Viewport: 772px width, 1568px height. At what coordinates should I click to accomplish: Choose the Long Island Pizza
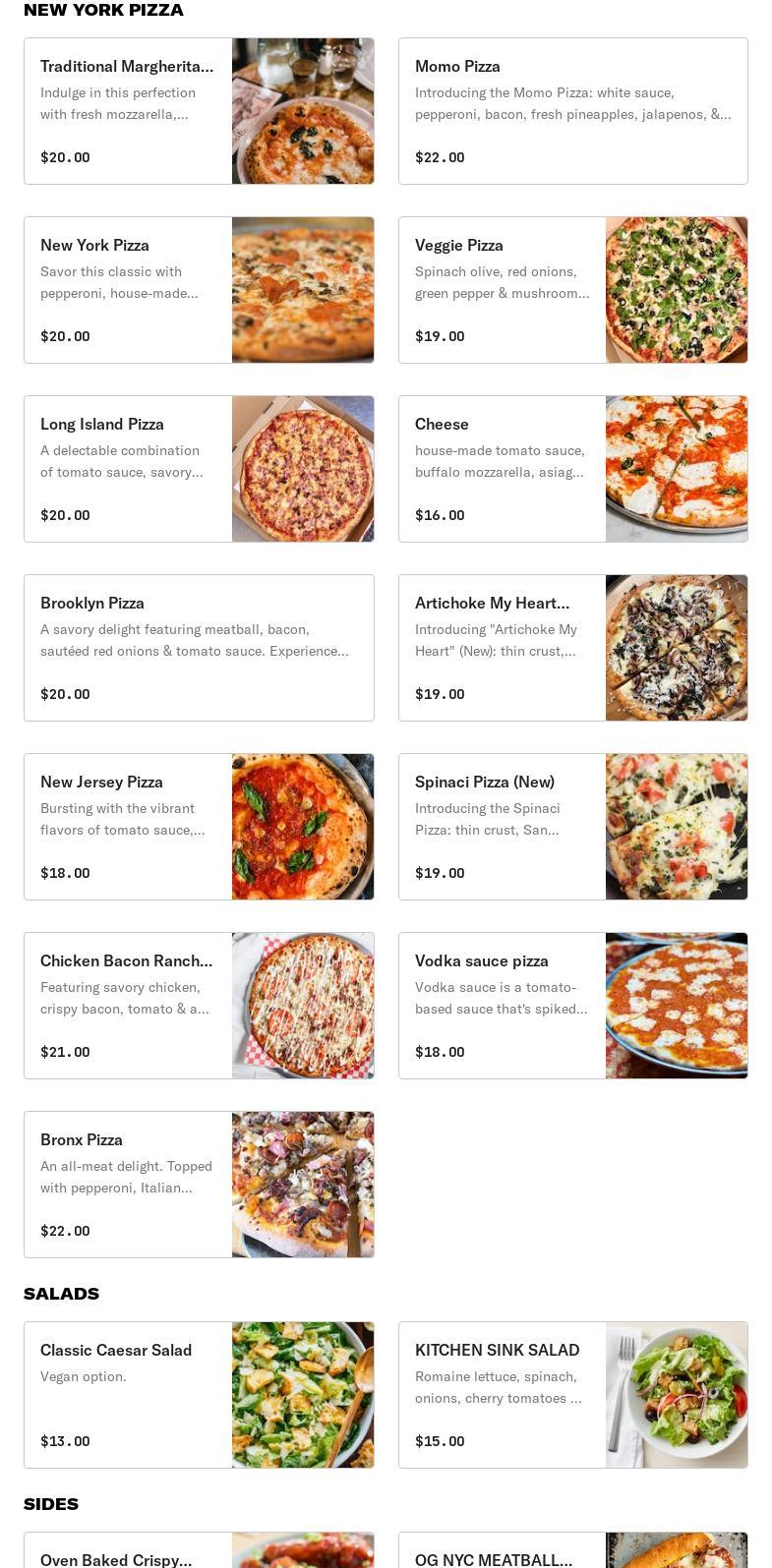point(199,469)
